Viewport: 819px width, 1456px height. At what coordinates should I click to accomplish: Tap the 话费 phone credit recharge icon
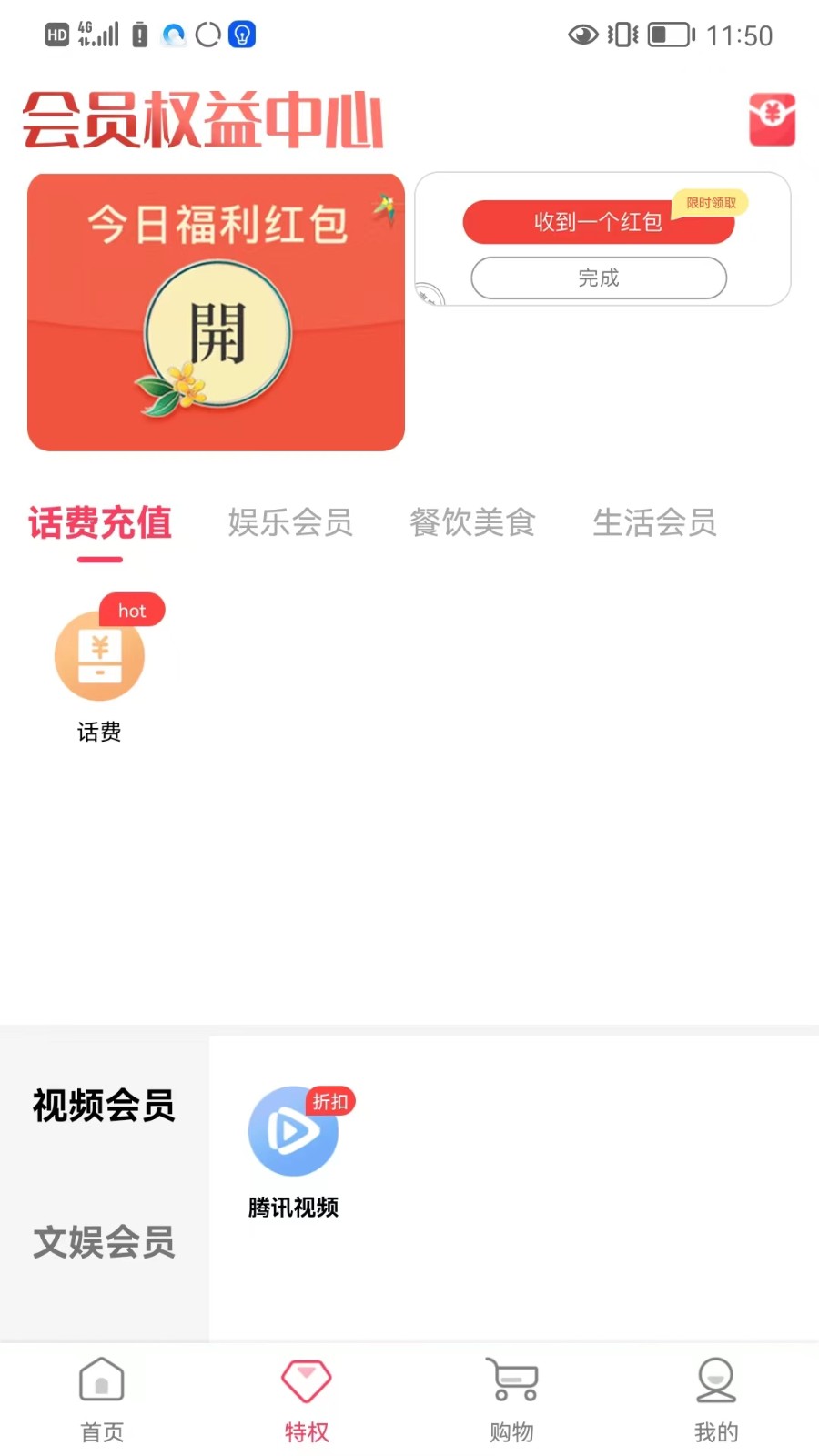point(99,655)
